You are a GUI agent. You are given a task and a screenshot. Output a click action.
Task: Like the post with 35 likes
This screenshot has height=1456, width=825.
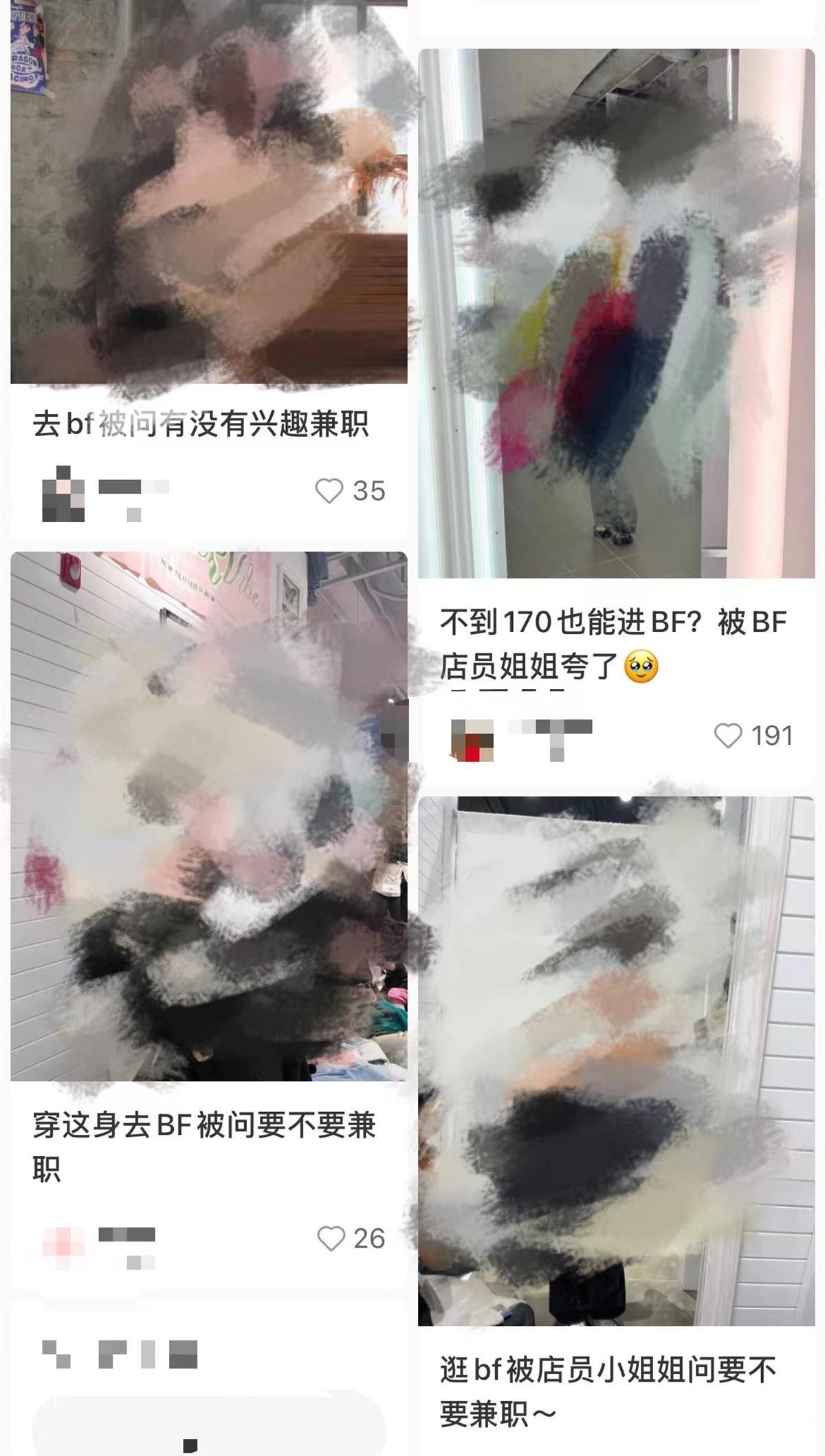pyautogui.click(x=329, y=491)
